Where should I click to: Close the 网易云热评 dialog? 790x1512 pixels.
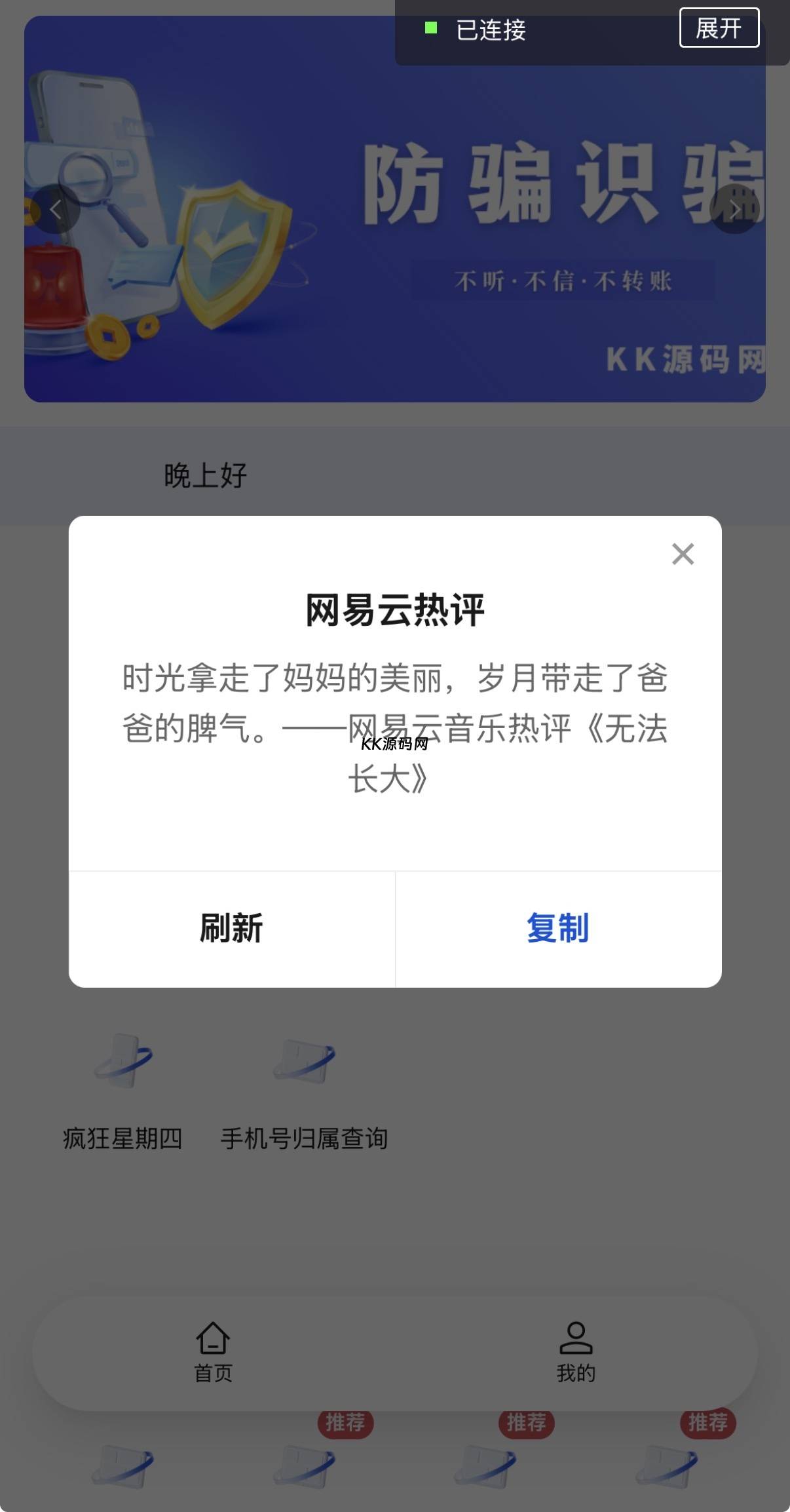(683, 554)
